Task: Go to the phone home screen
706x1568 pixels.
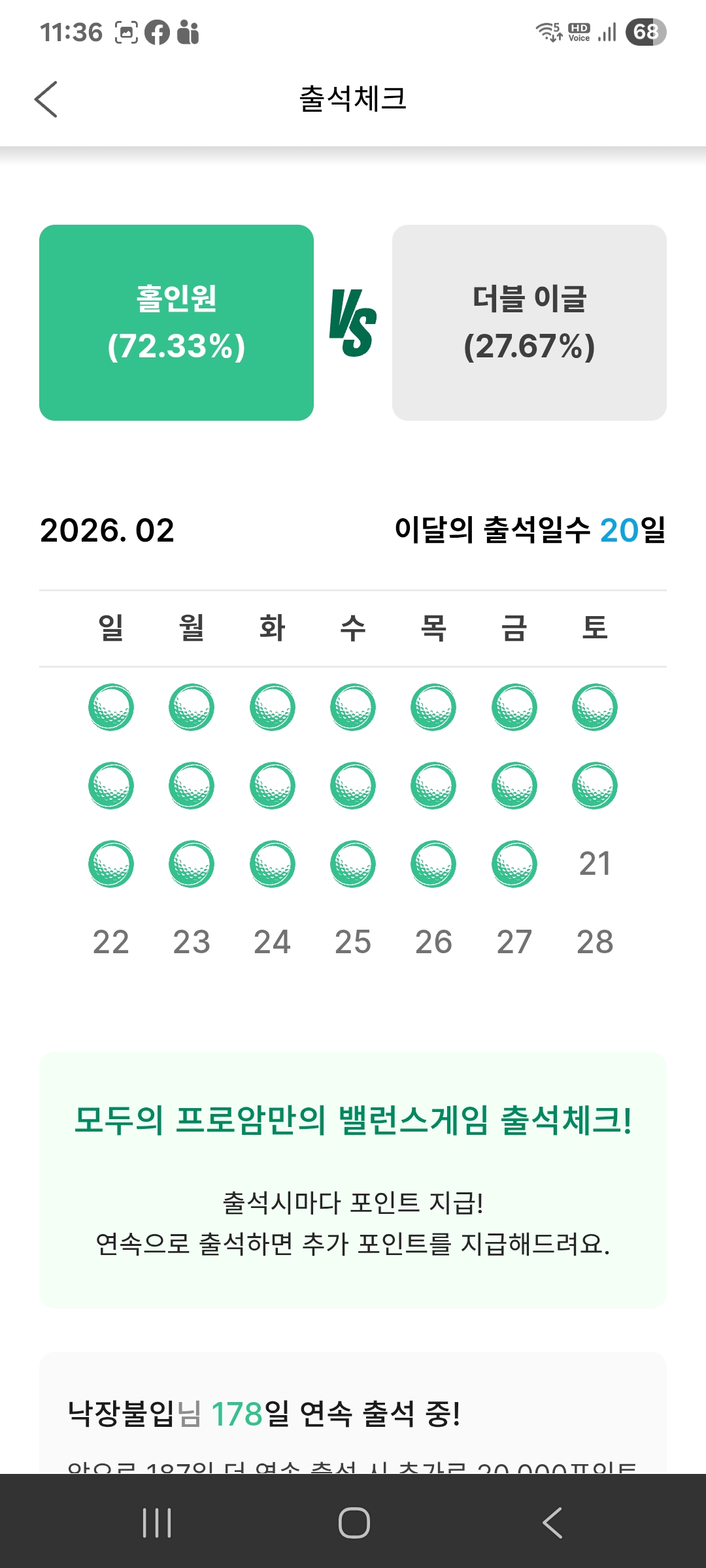Action: click(354, 1522)
